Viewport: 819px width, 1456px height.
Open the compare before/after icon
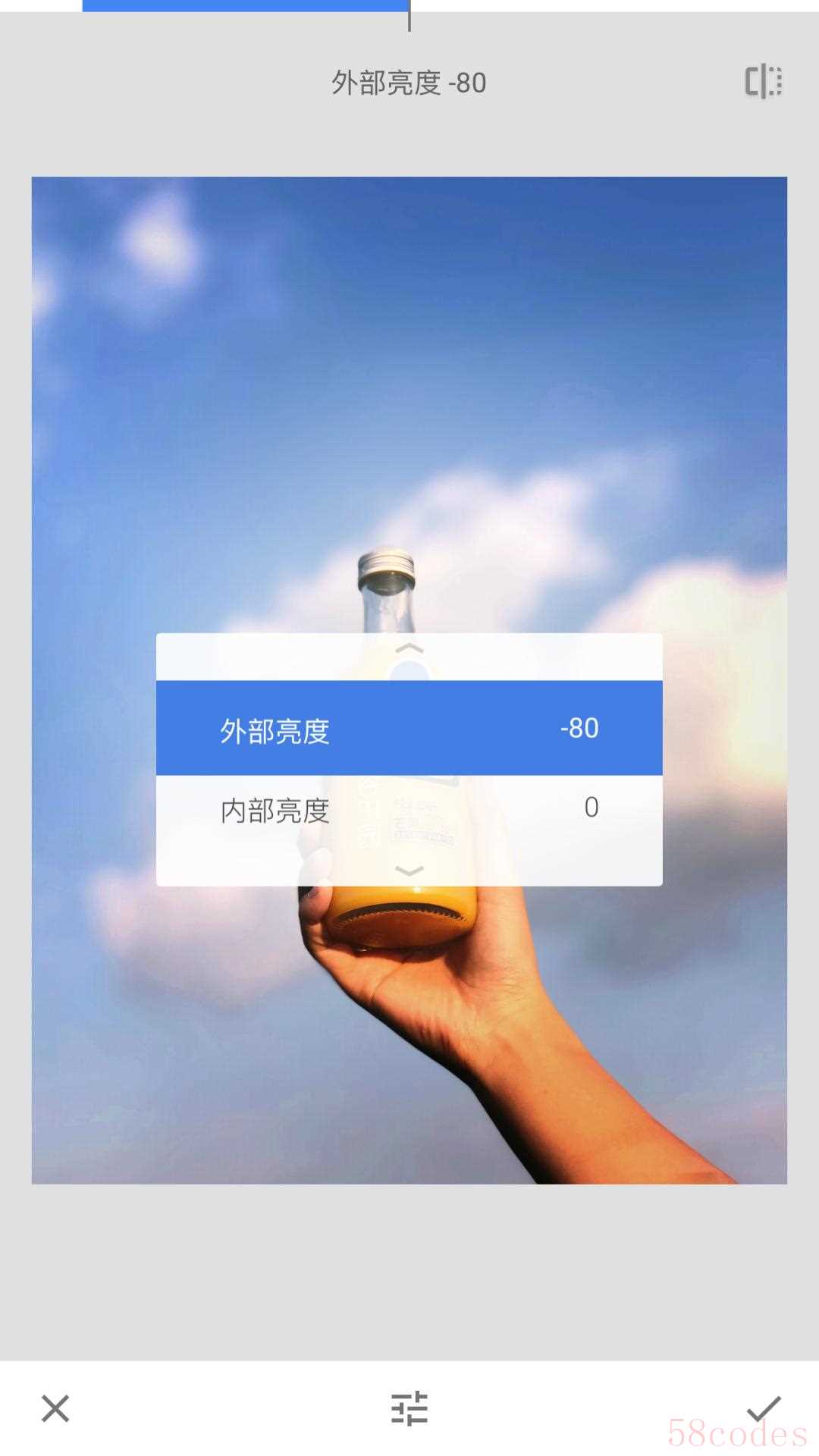(763, 81)
